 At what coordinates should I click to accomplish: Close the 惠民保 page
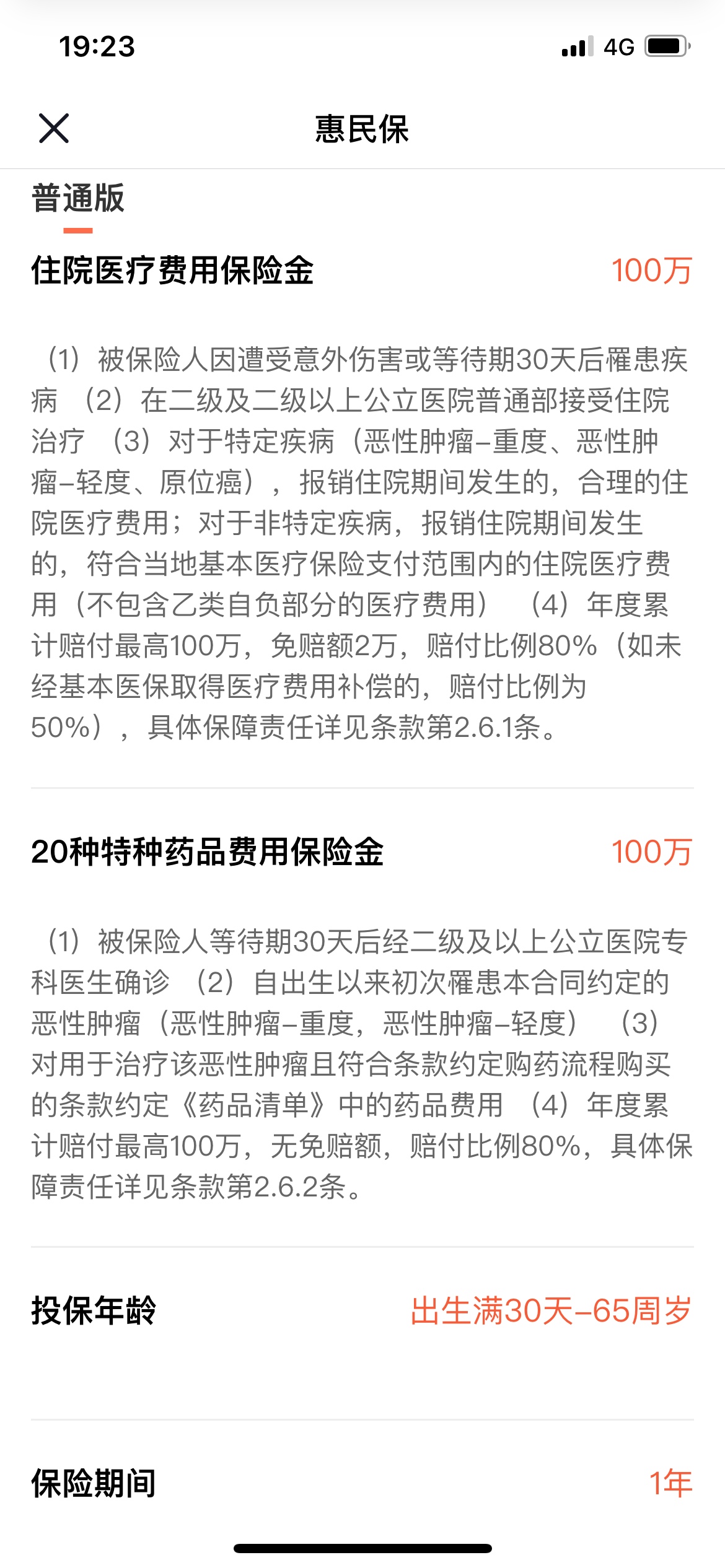[54, 128]
